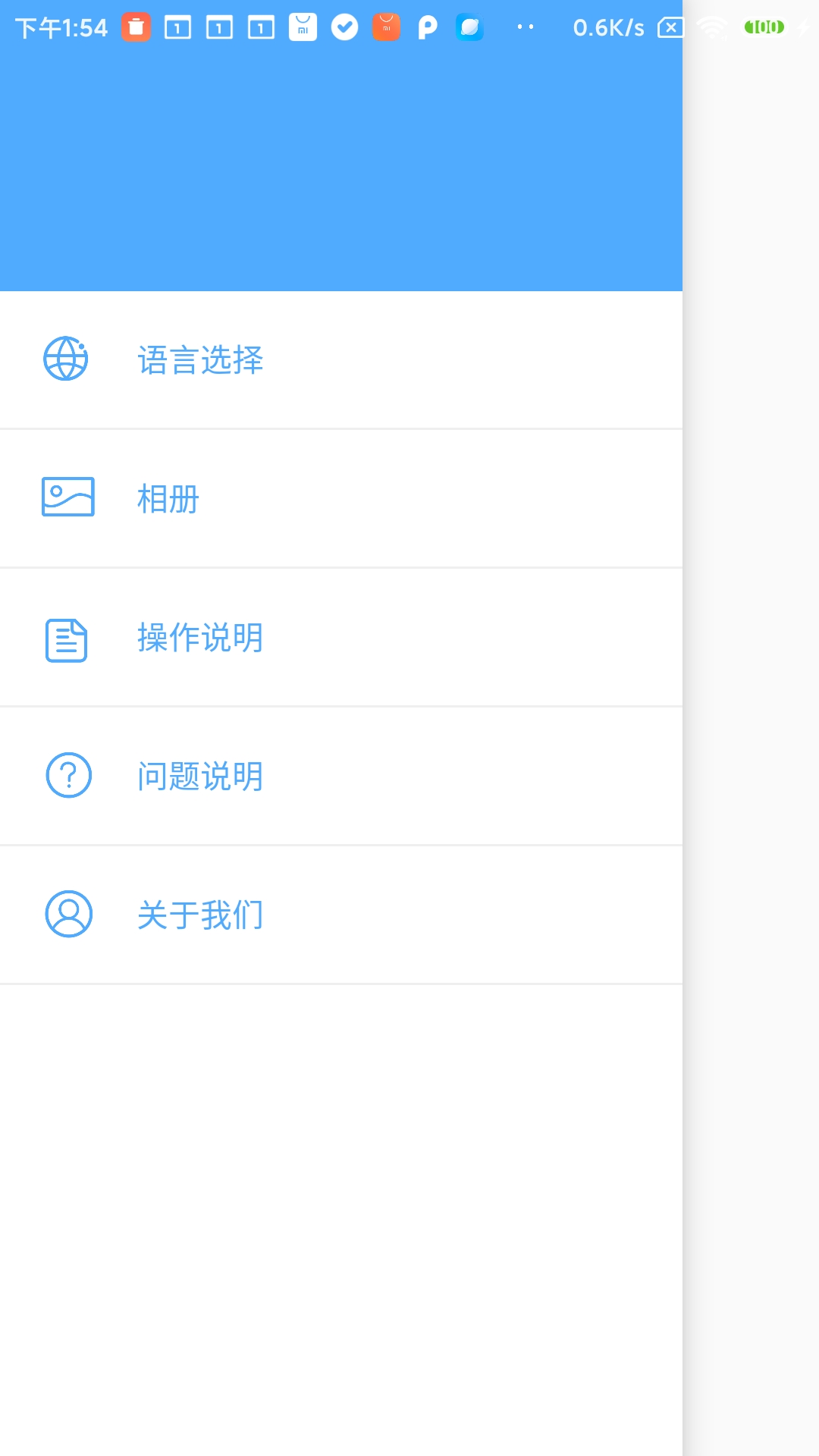Open 操作说明 instructions page
Screen dimensions: 819x1456
200,637
